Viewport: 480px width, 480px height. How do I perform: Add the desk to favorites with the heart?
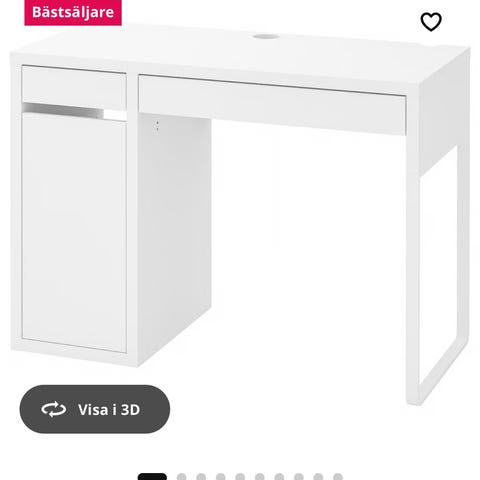pos(431,22)
